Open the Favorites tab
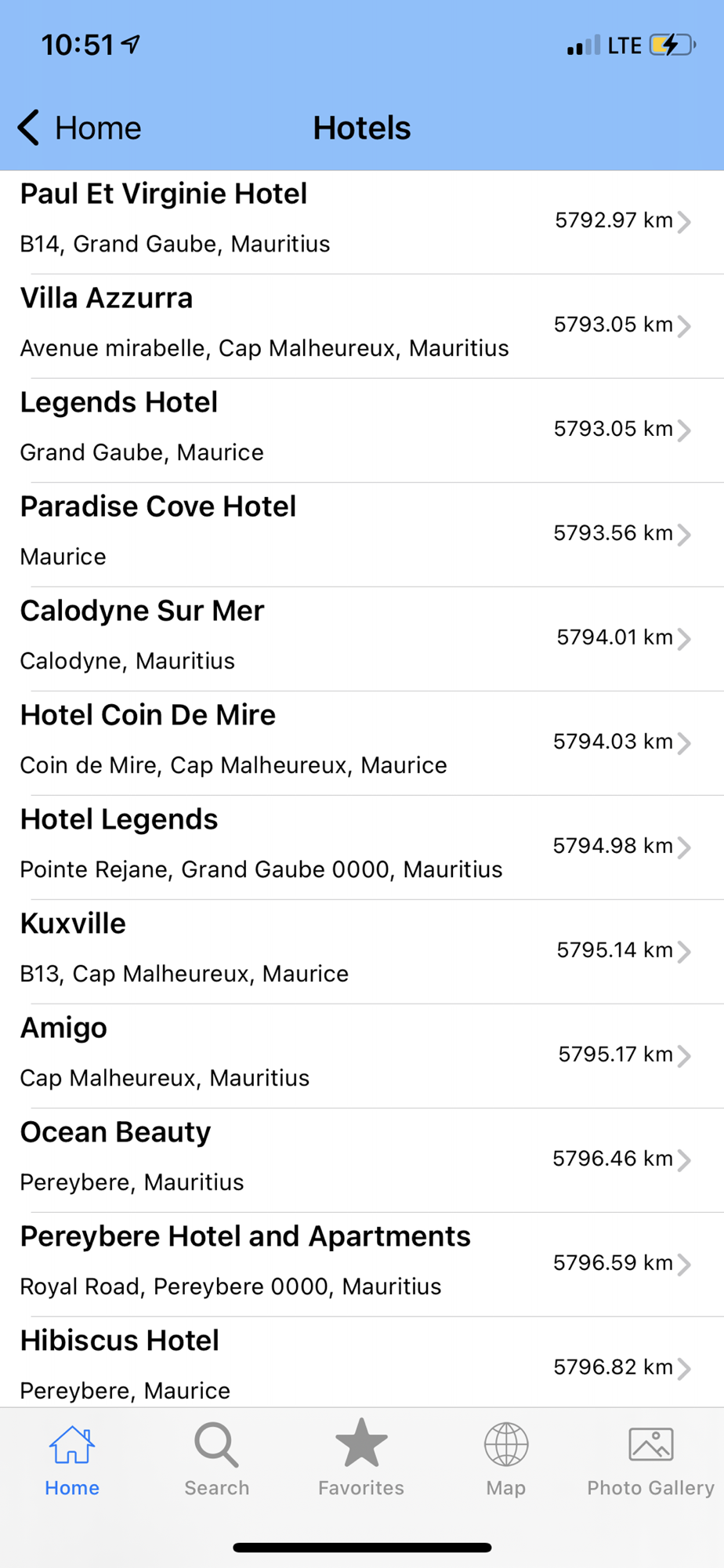This screenshot has height=1568, width=724. (361, 1460)
